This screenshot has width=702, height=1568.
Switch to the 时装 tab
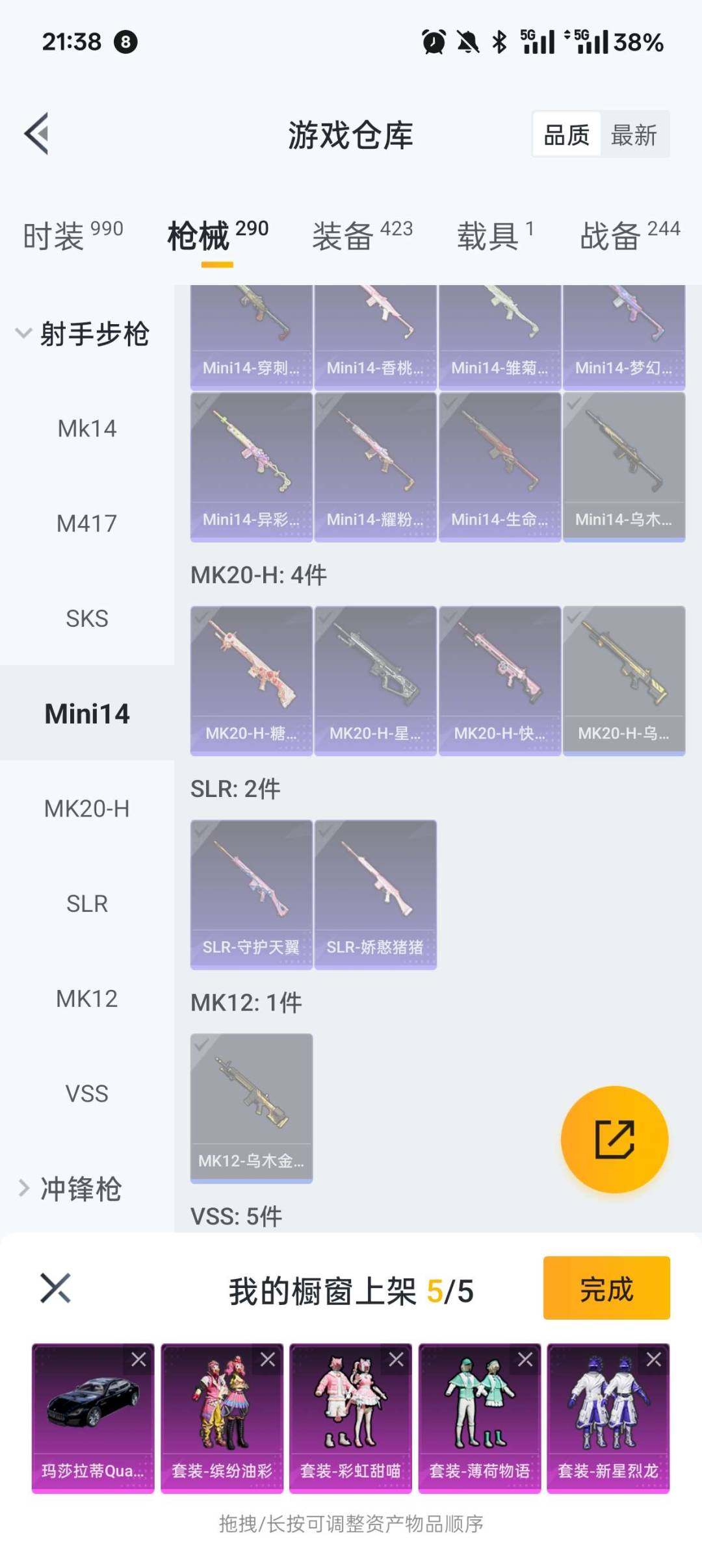coord(72,235)
